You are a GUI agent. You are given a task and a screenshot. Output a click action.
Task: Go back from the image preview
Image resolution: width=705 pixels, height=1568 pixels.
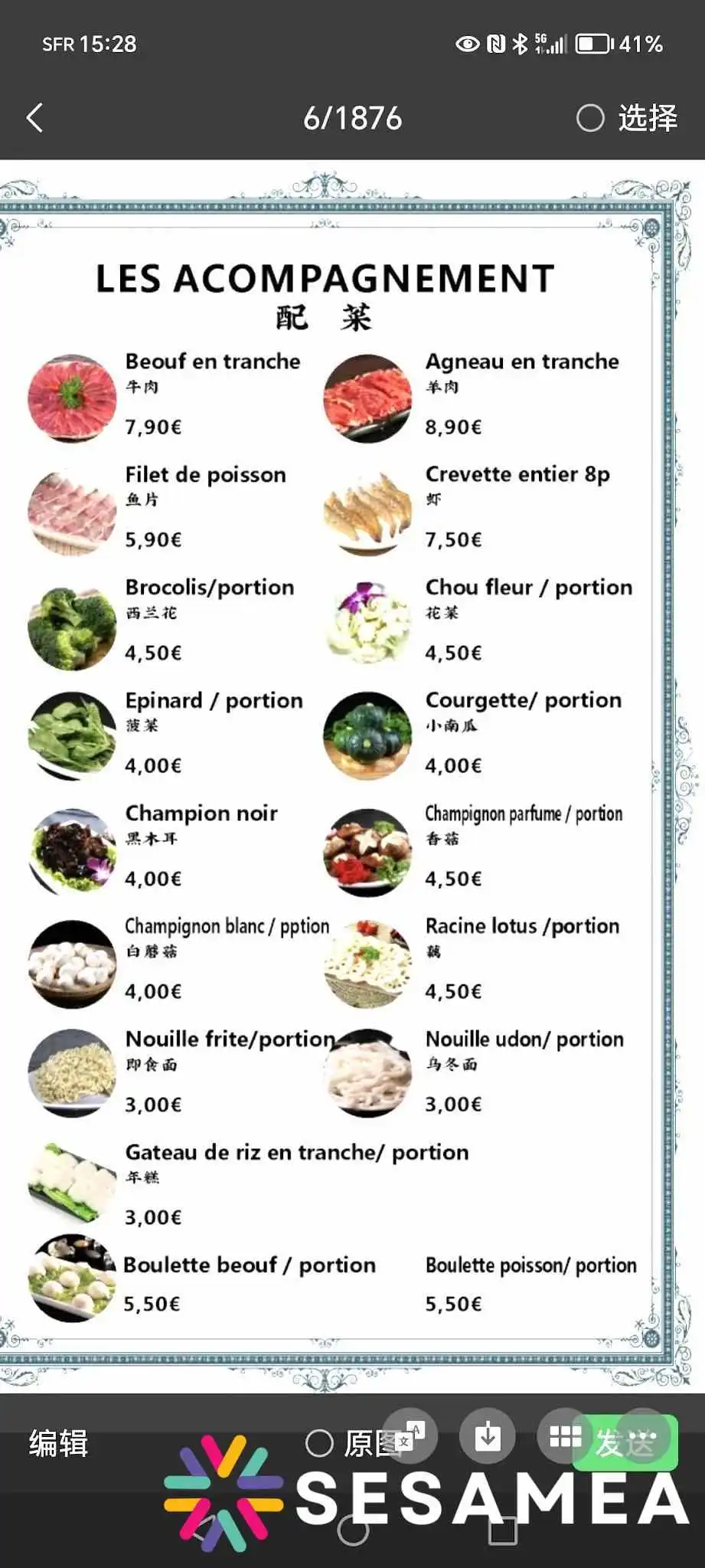tap(35, 118)
